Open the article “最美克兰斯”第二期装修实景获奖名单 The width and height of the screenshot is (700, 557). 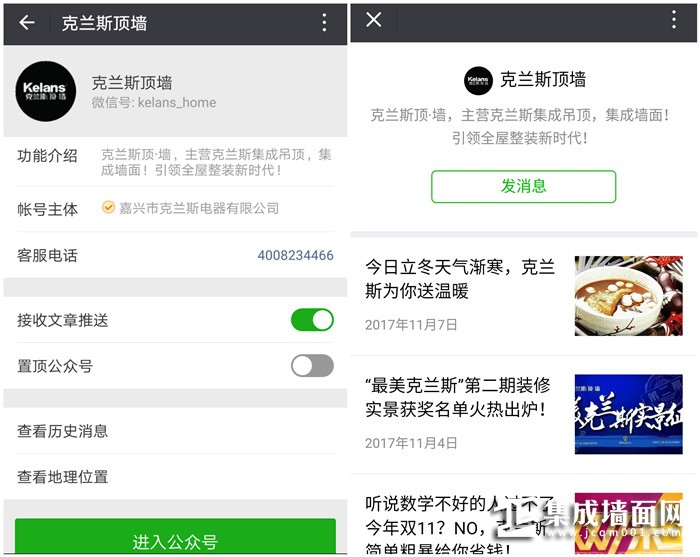(x=460, y=397)
